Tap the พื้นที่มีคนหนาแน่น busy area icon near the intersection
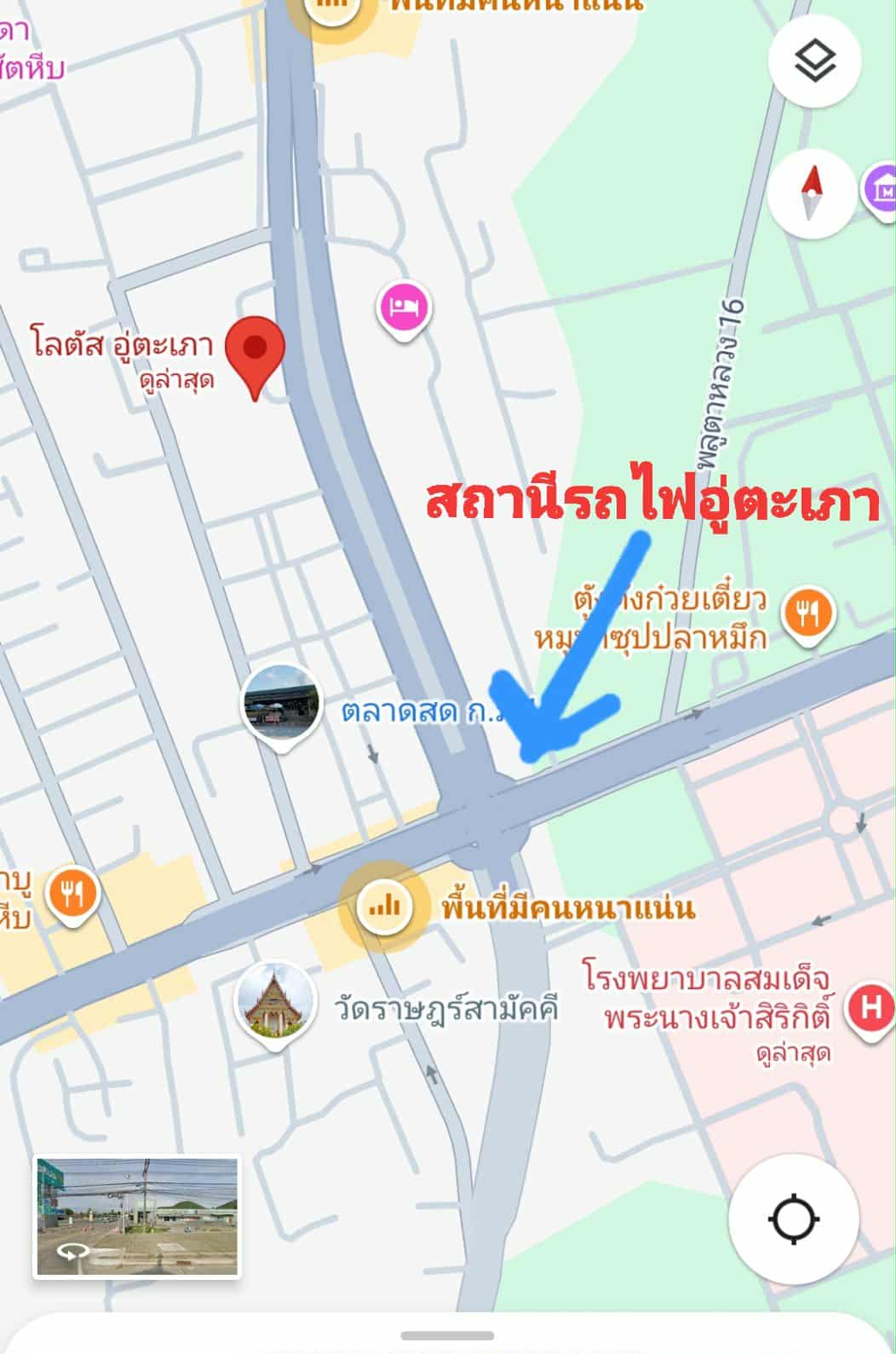896x1354 pixels. (383, 905)
